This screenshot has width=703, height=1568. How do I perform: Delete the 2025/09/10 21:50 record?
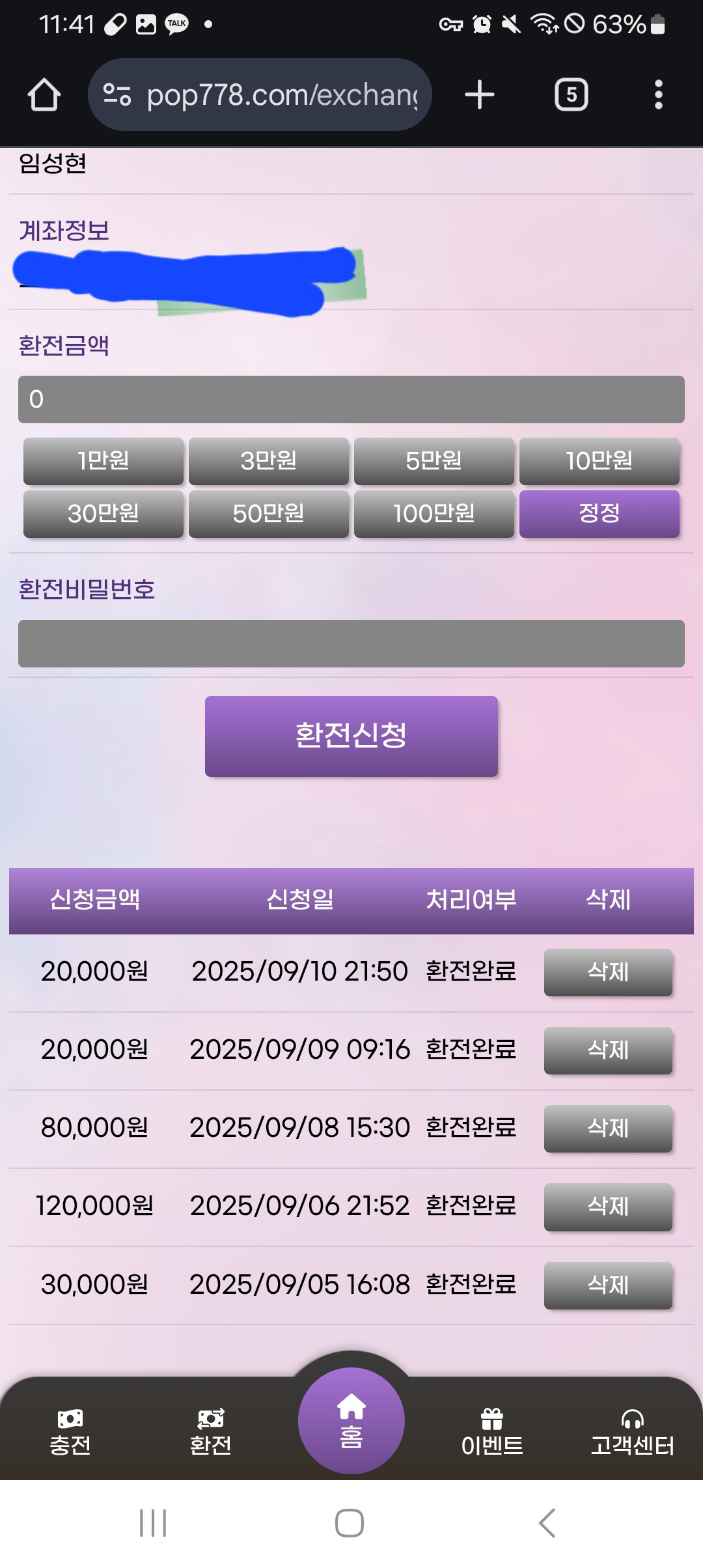click(608, 972)
